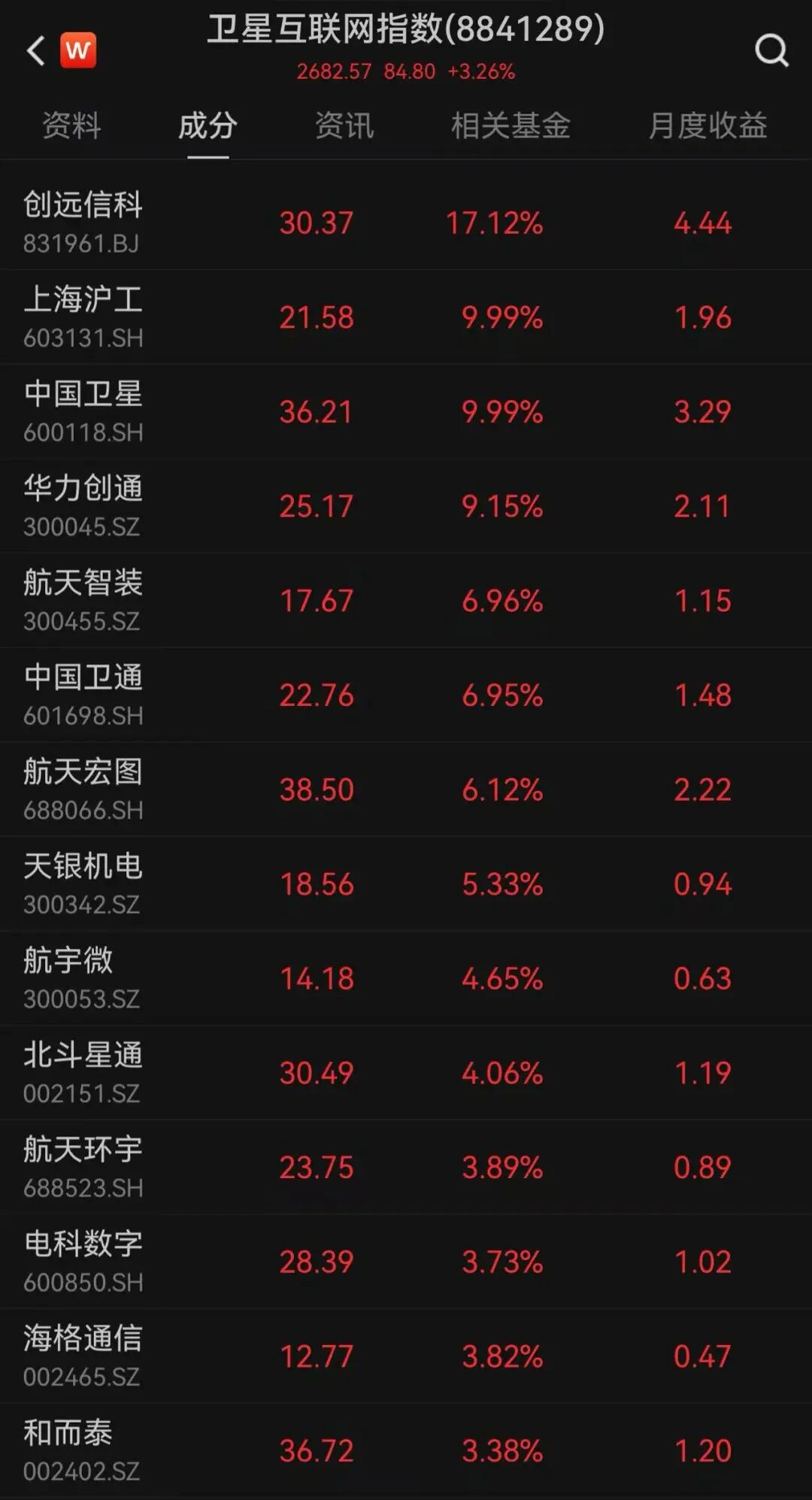Open stock 航天宏图 688066.SH
Image resolution: width=812 pixels, height=1500 pixels.
coord(83,789)
